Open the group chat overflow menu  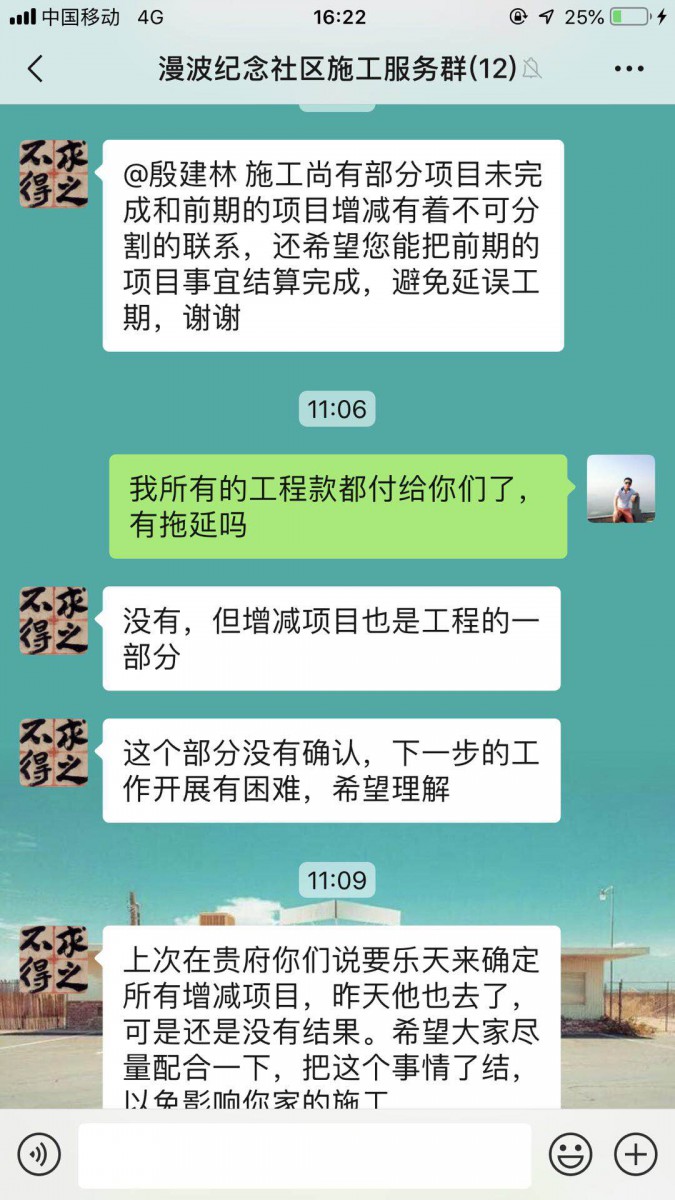(x=629, y=69)
